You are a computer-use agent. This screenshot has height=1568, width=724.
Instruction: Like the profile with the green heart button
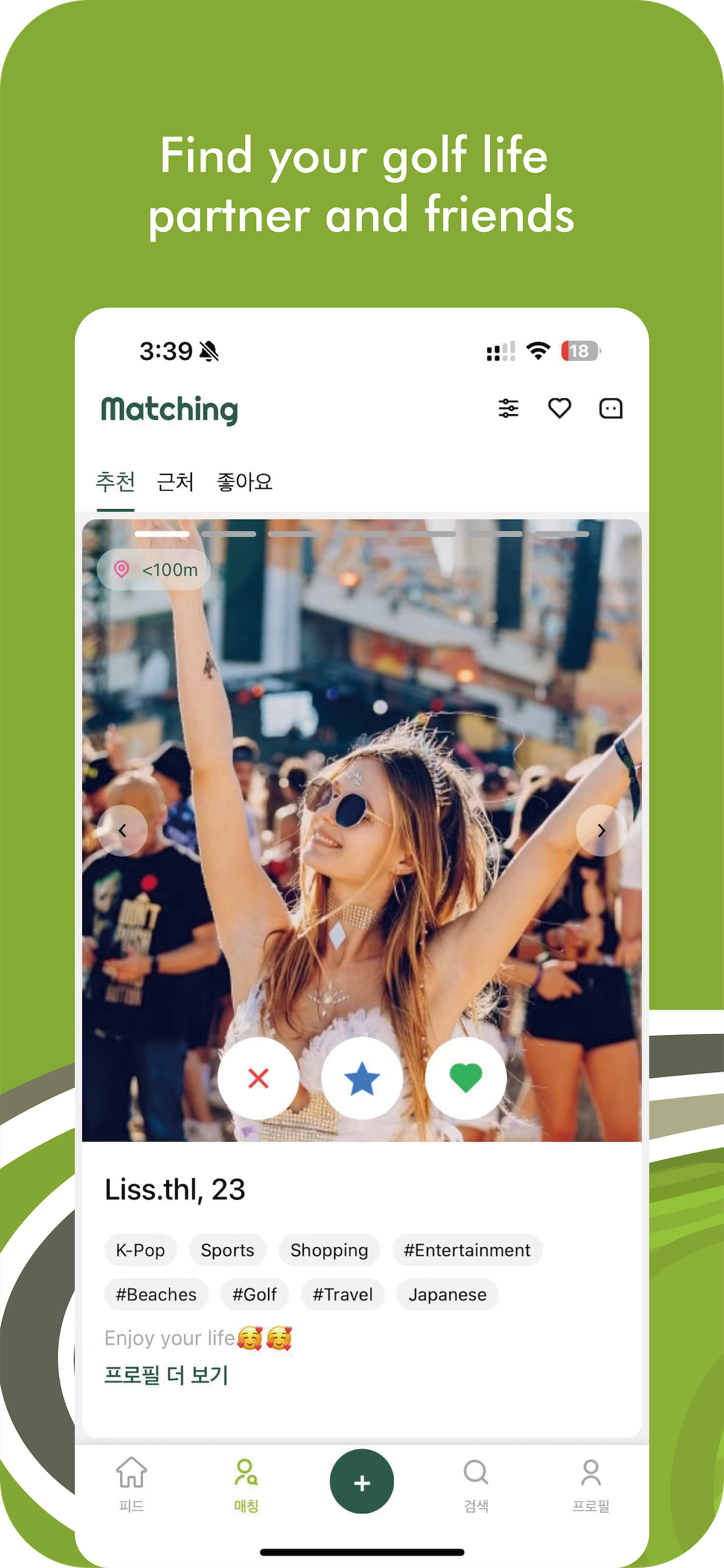click(x=464, y=1077)
